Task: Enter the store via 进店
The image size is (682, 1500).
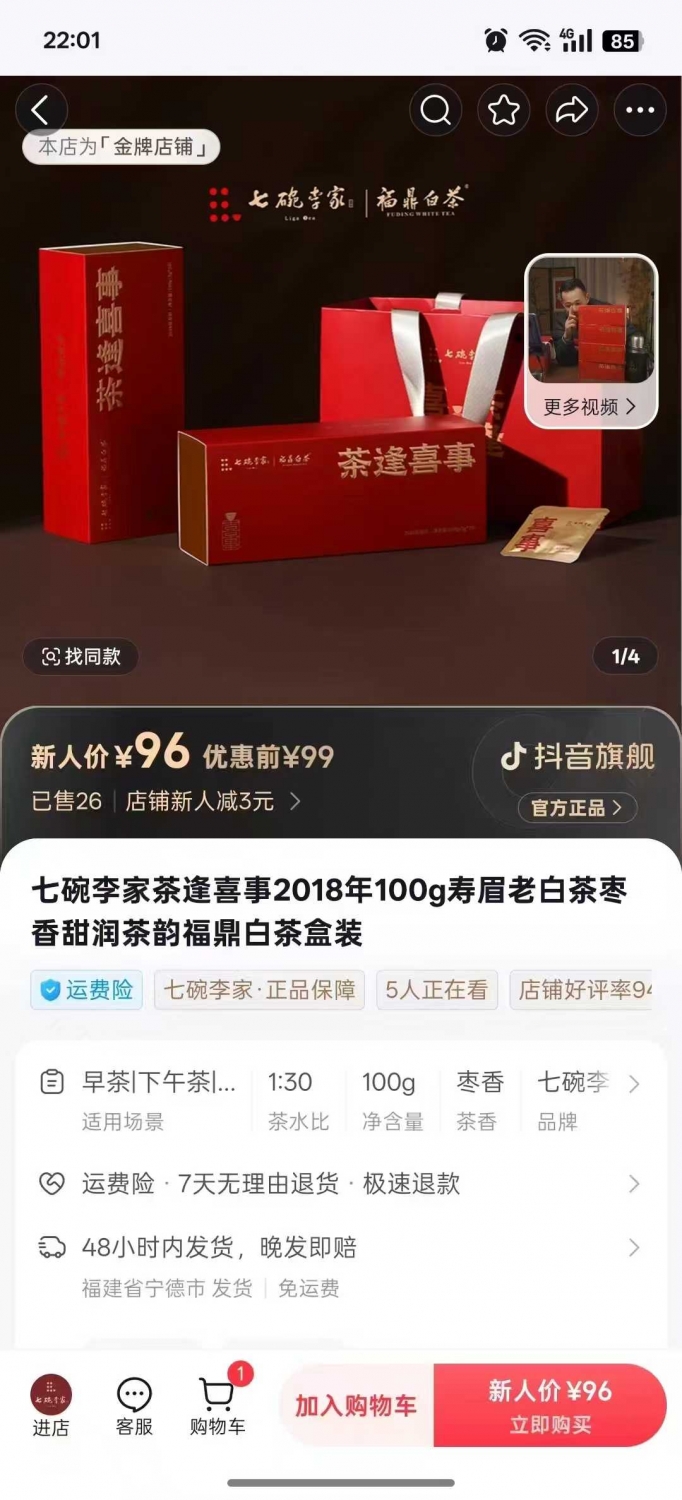Action: click(50, 1406)
